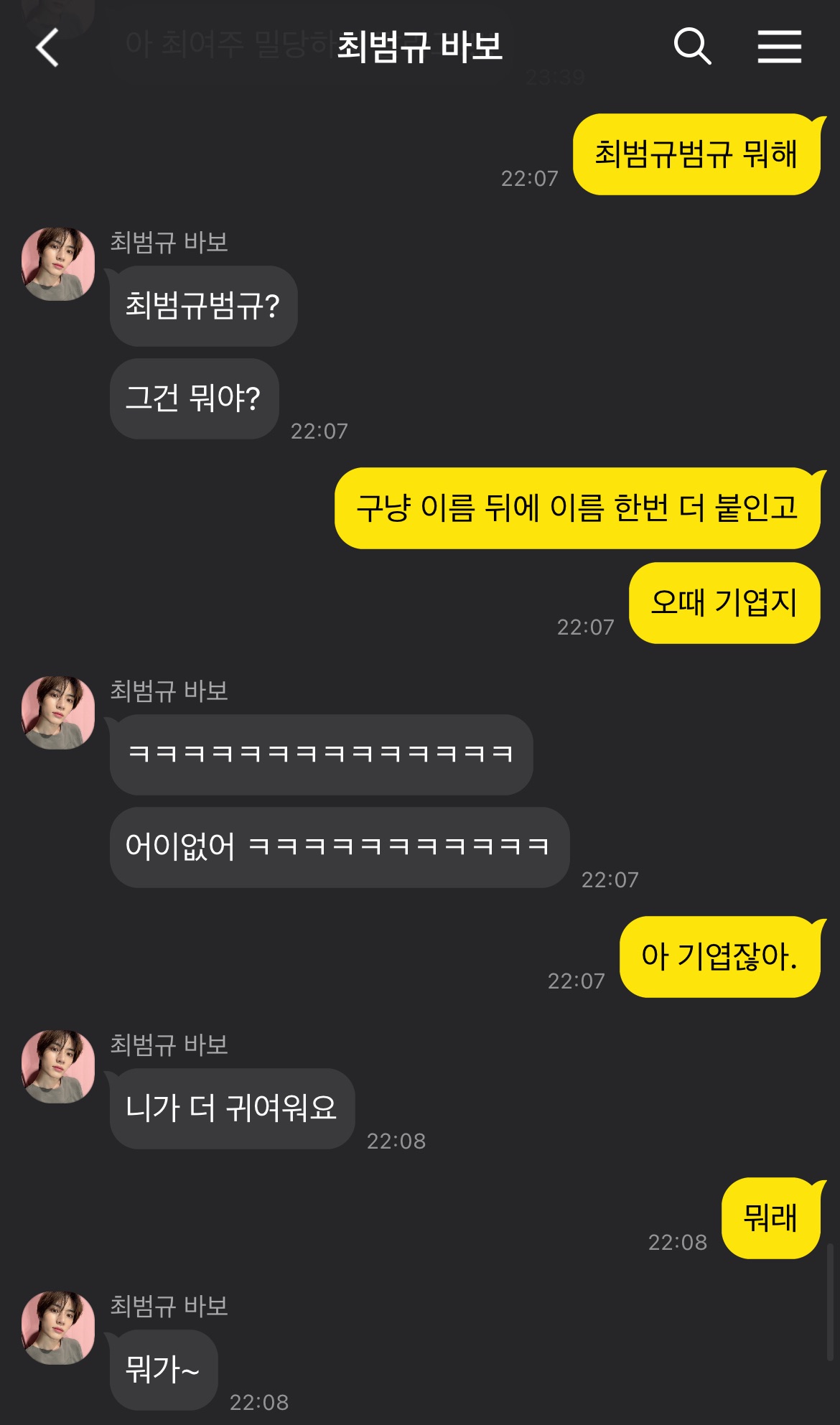View the sender's avatar next to 니가 더 귀여워요
This screenshot has height=1425, width=840.
pos(58,1066)
